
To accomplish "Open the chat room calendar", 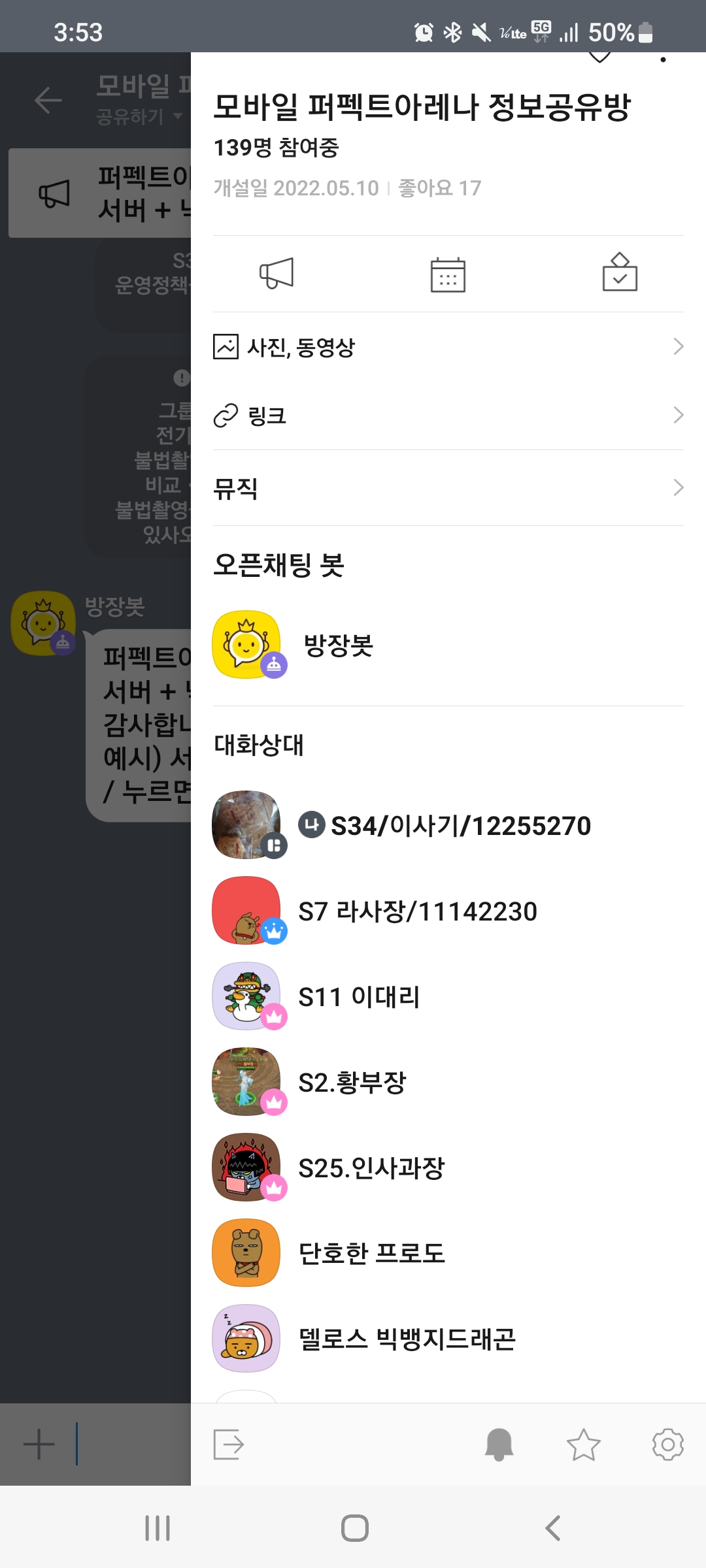I will (x=448, y=274).
